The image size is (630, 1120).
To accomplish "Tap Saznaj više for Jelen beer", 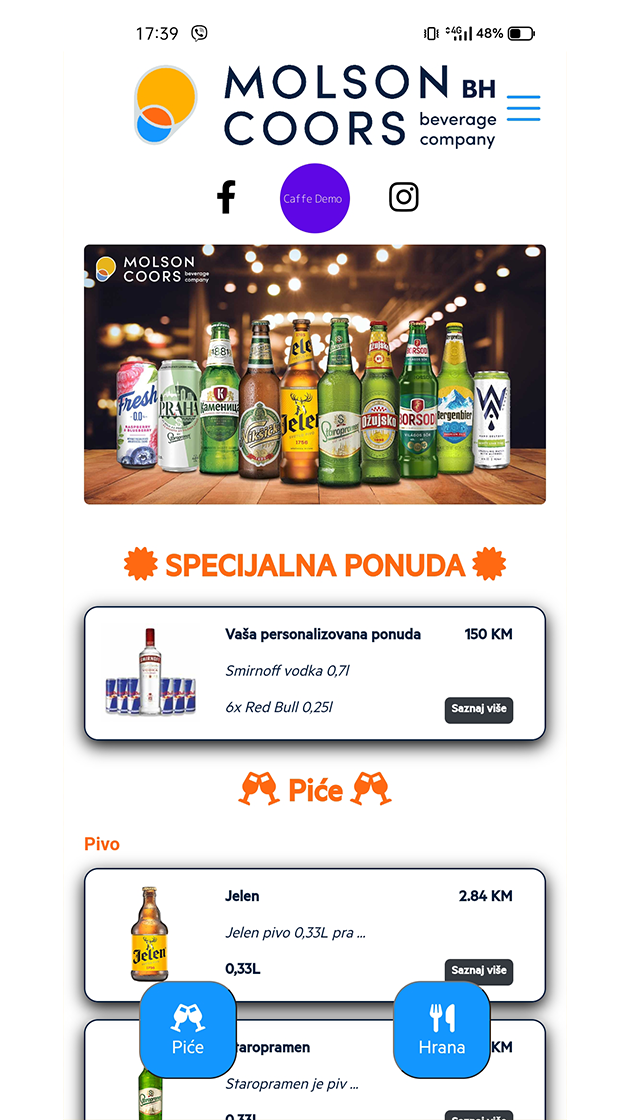I will pos(479,971).
